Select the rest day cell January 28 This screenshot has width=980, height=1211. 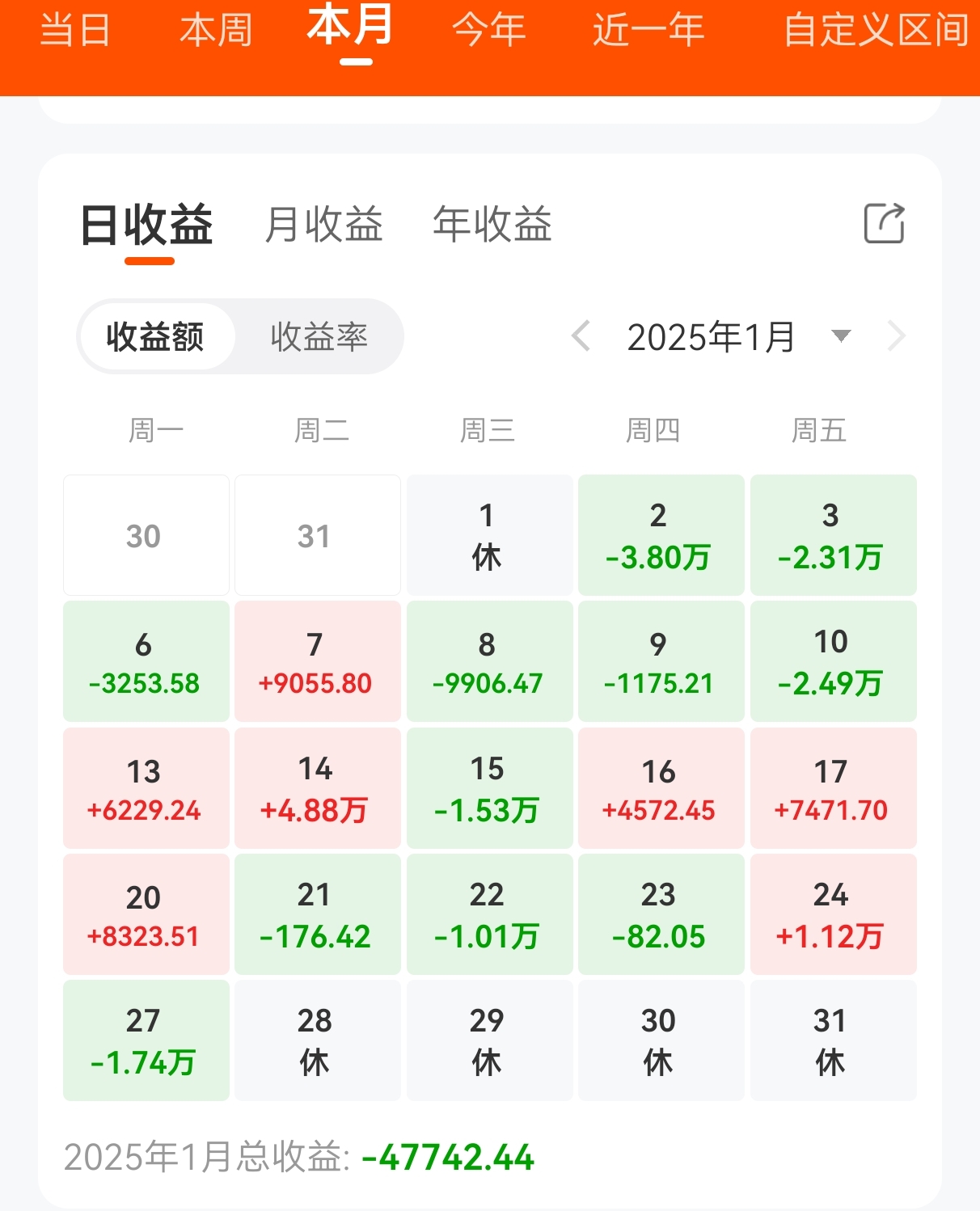coord(317,1040)
